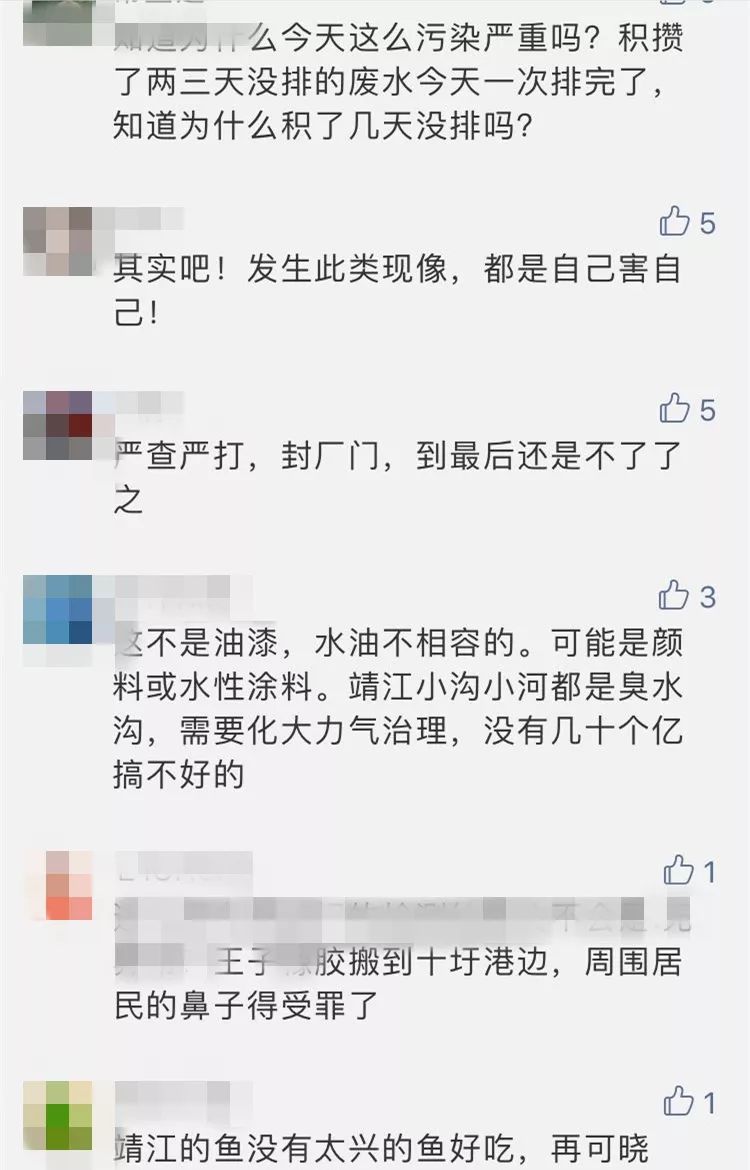750x1170 pixels.
Task: Like the comment mentioning 十圩港边
Action: click(x=679, y=870)
